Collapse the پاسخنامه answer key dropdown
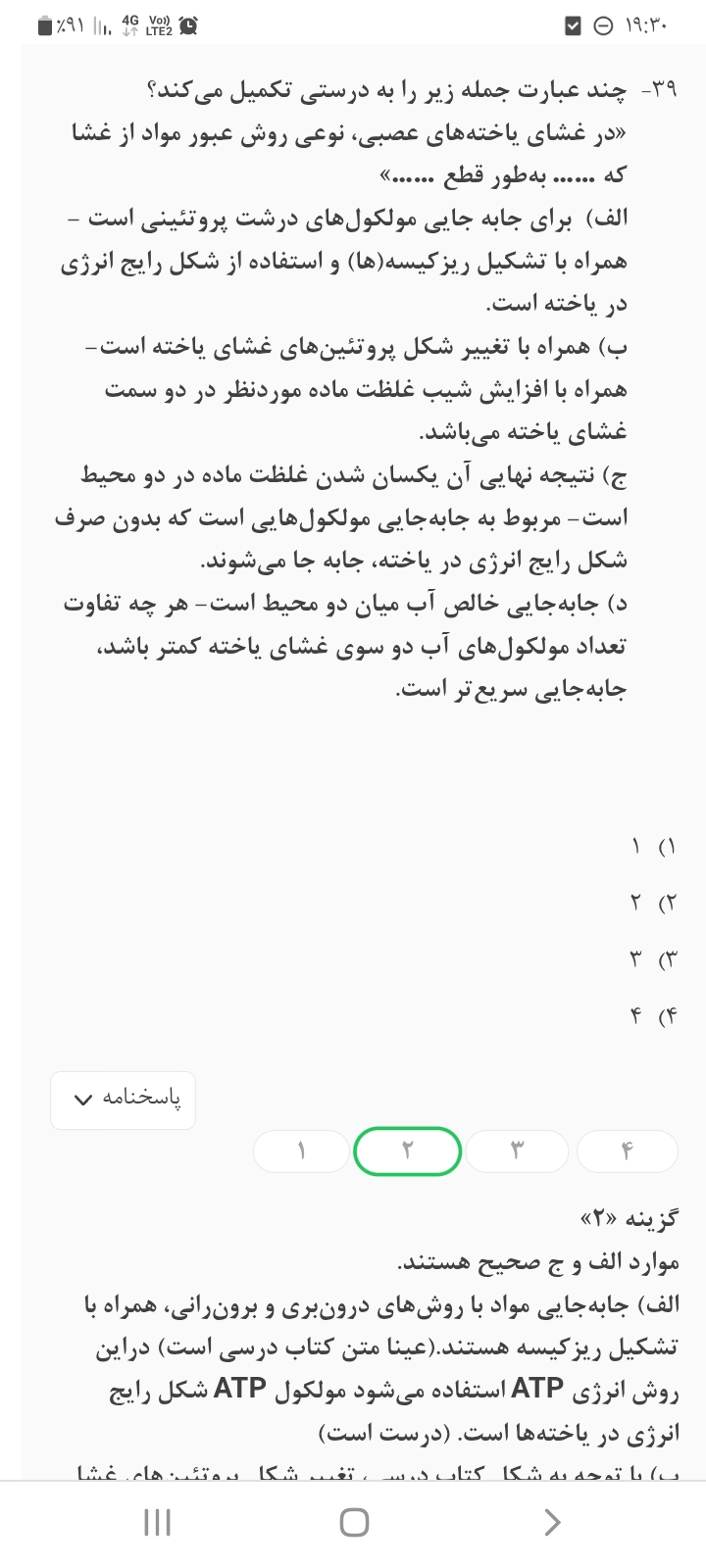 coord(123,1100)
